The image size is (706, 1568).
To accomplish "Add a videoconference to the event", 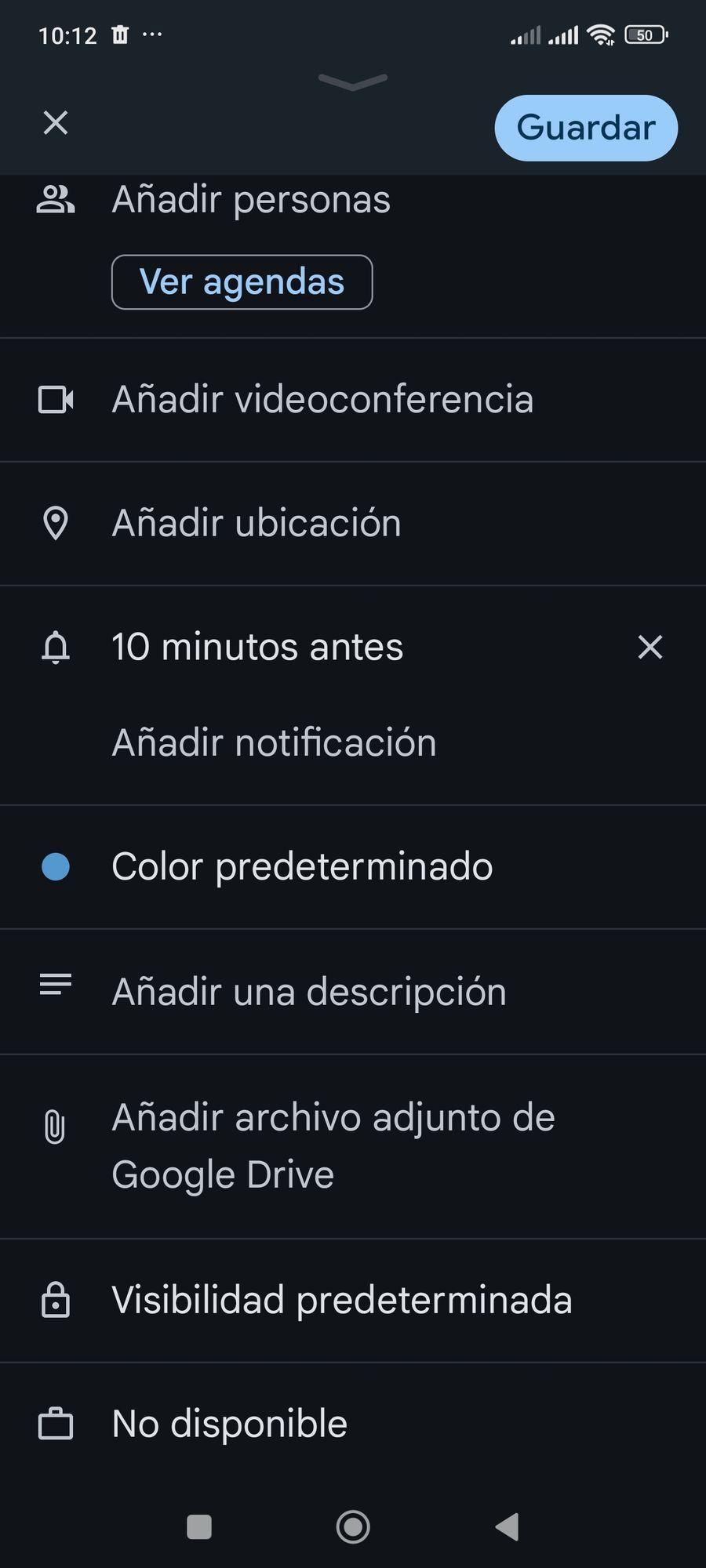I will coord(353,400).
